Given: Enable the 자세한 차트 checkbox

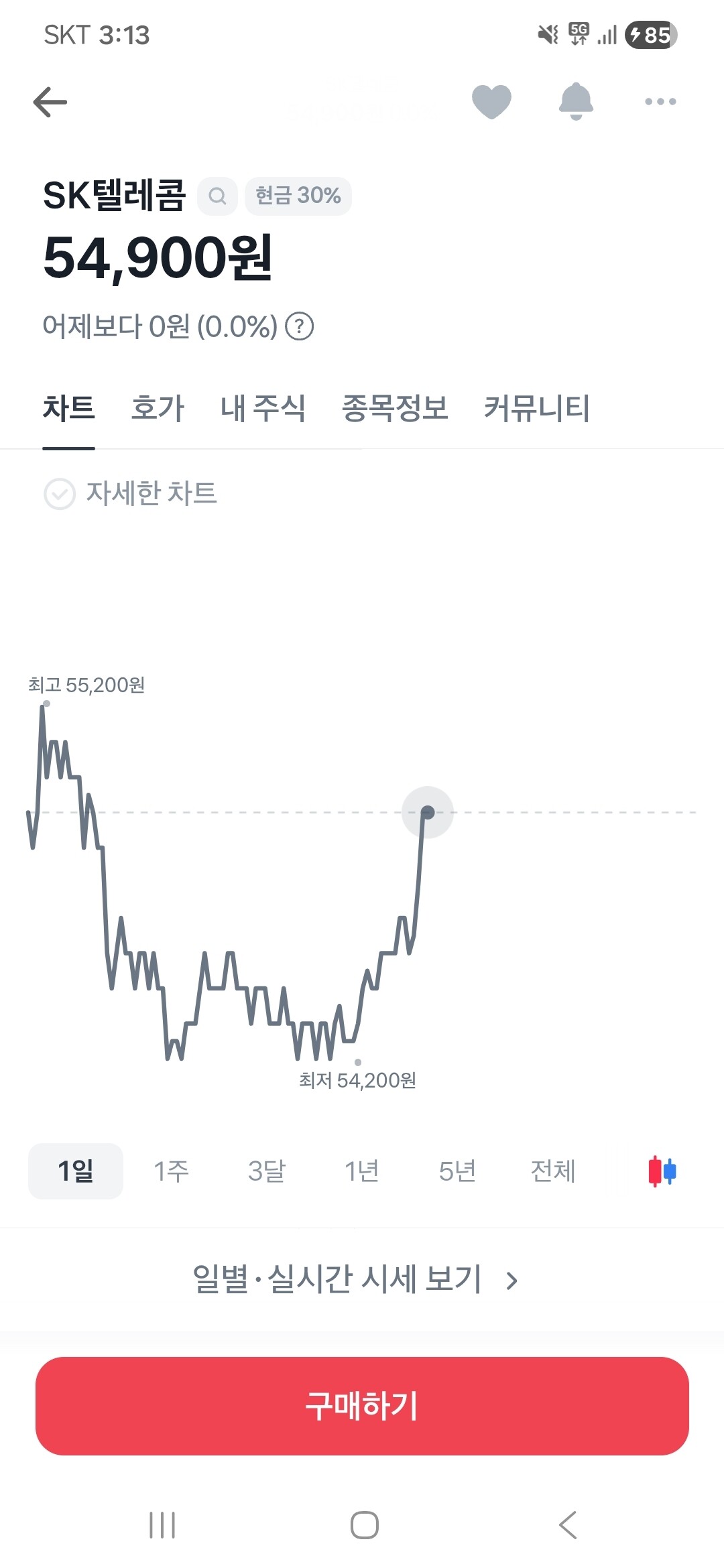Looking at the screenshot, I should pyautogui.click(x=60, y=495).
